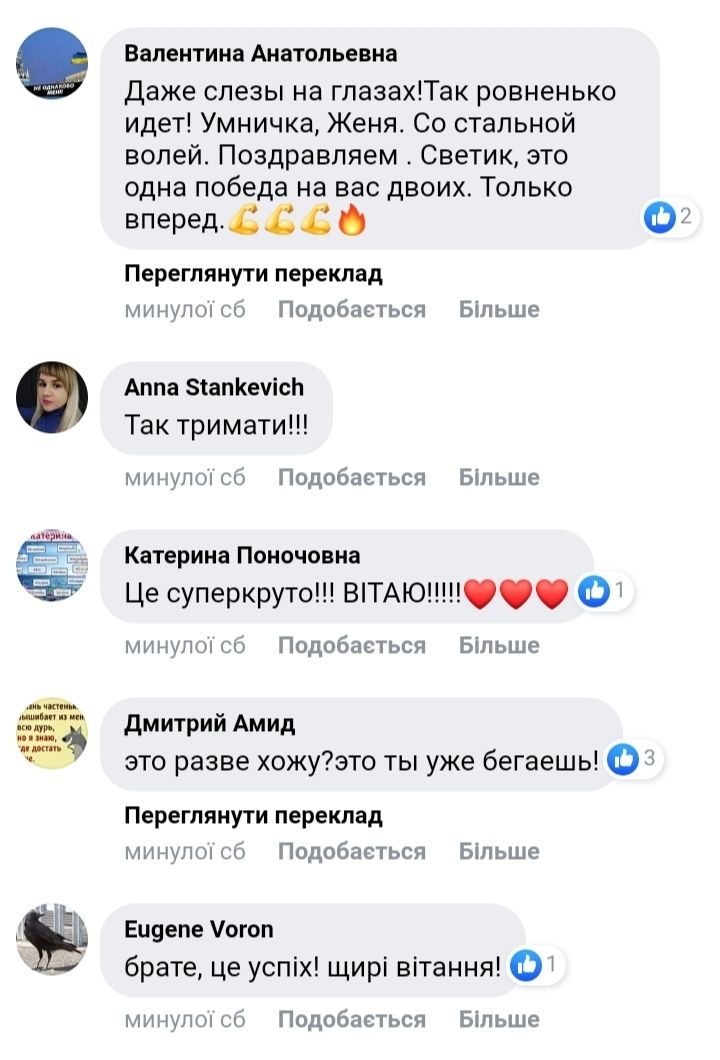The width and height of the screenshot is (720, 1060).
Task: Show more options for Дмитрий Амид's comment
Action: coord(499,852)
